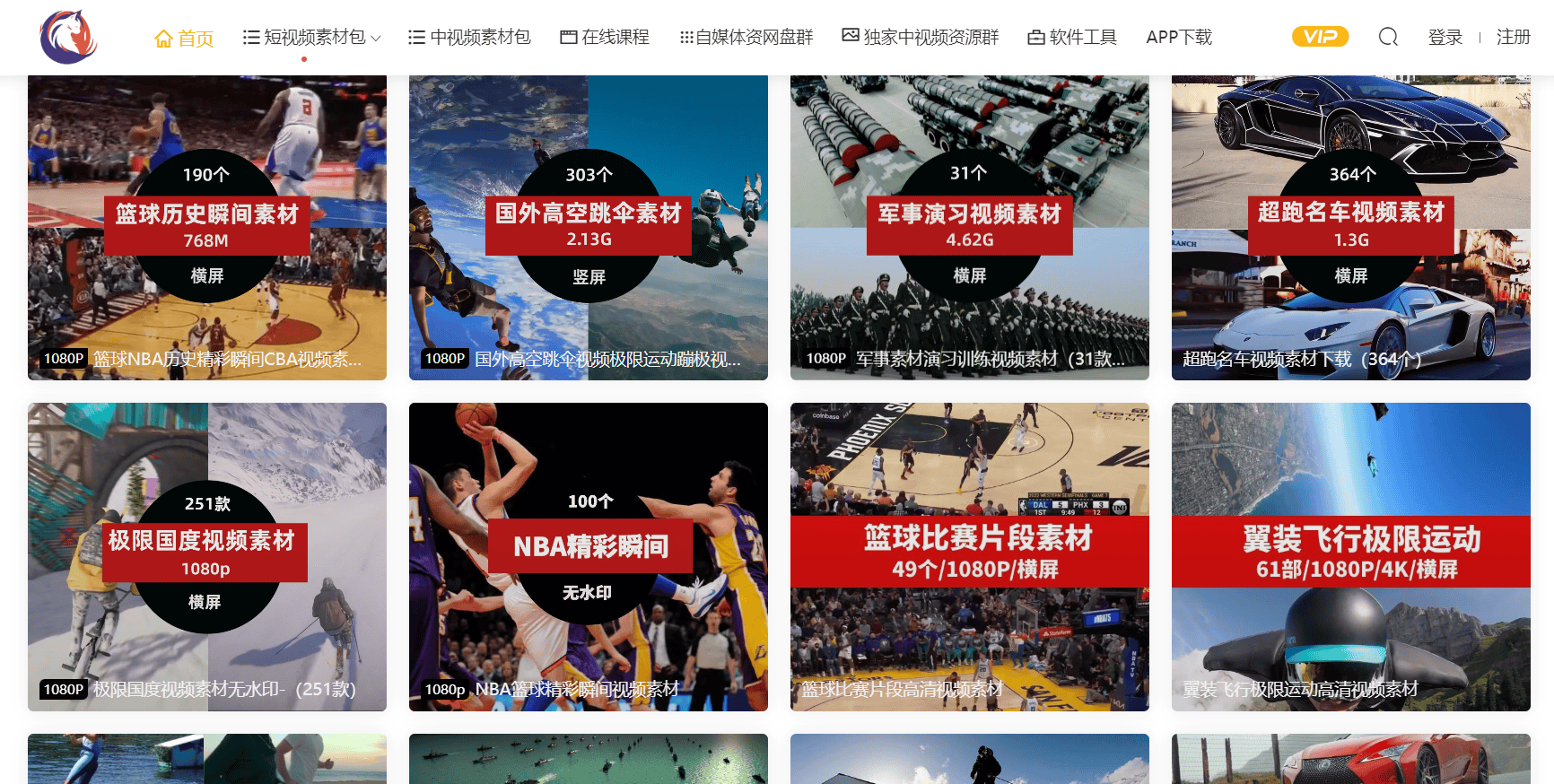The height and width of the screenshot is (784, 1554).
Task: Go to APP下载 page
Action: 1179,38
